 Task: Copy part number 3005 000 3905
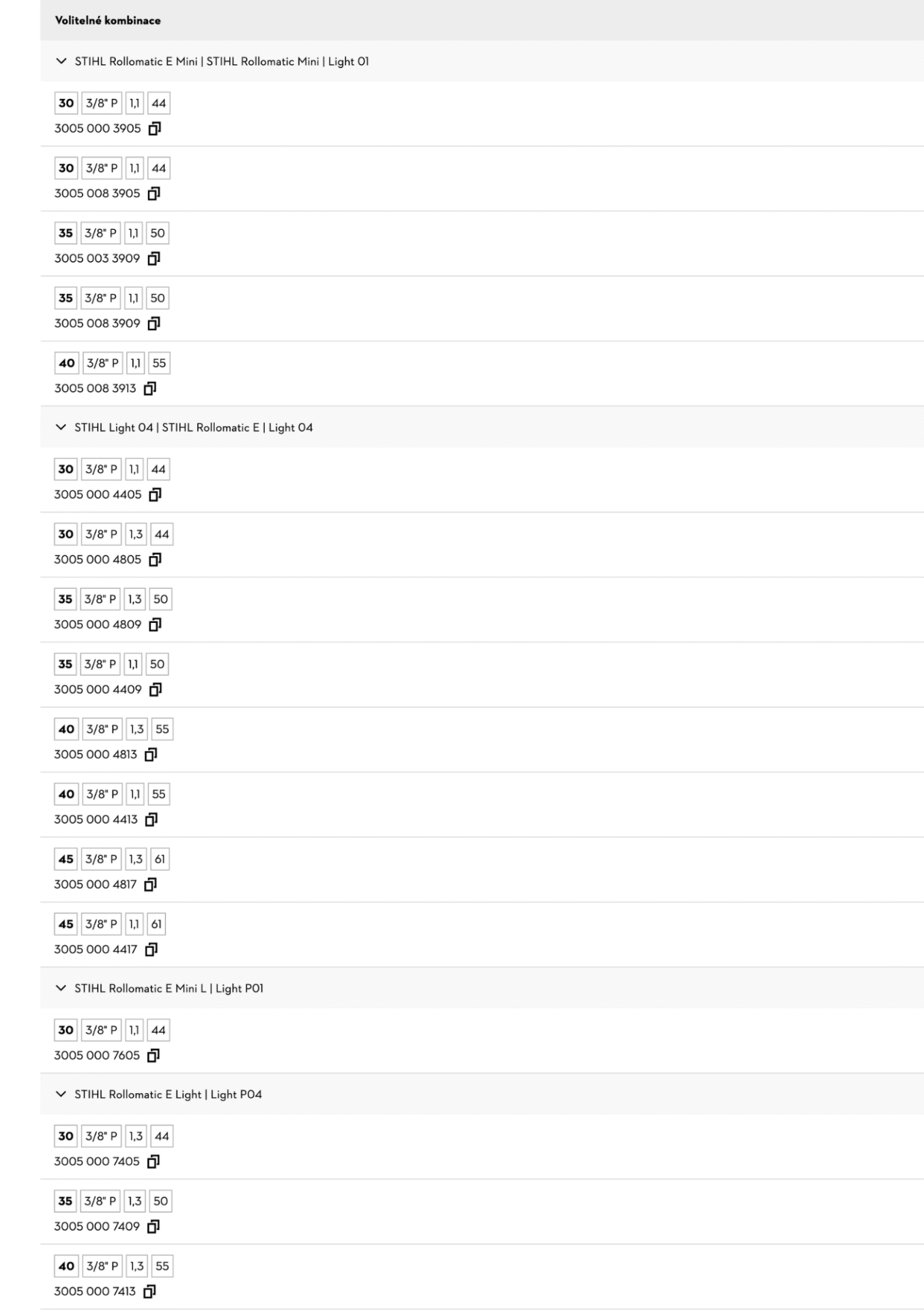(x=155, y=128)
